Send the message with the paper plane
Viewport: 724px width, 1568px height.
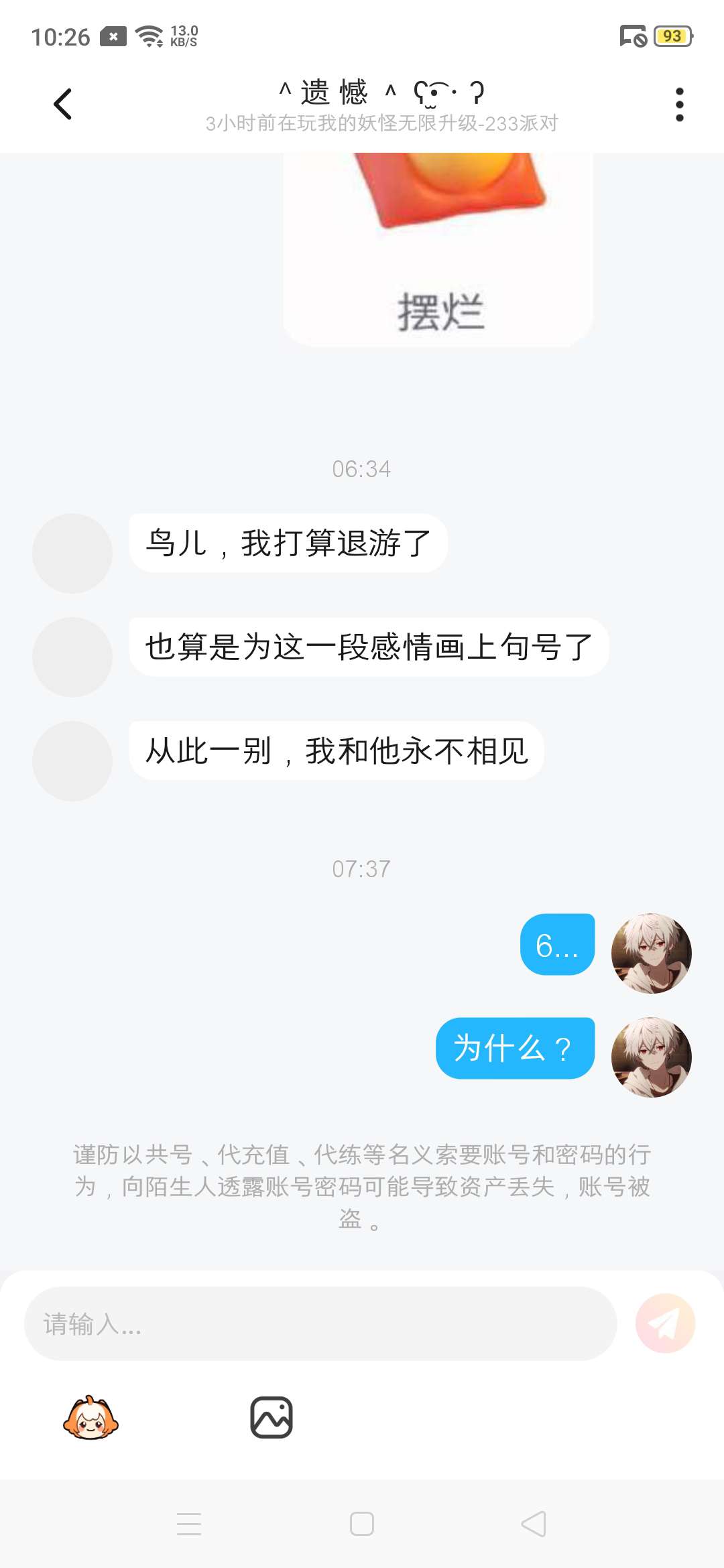pyautogui.click(x=665, y=1323)
